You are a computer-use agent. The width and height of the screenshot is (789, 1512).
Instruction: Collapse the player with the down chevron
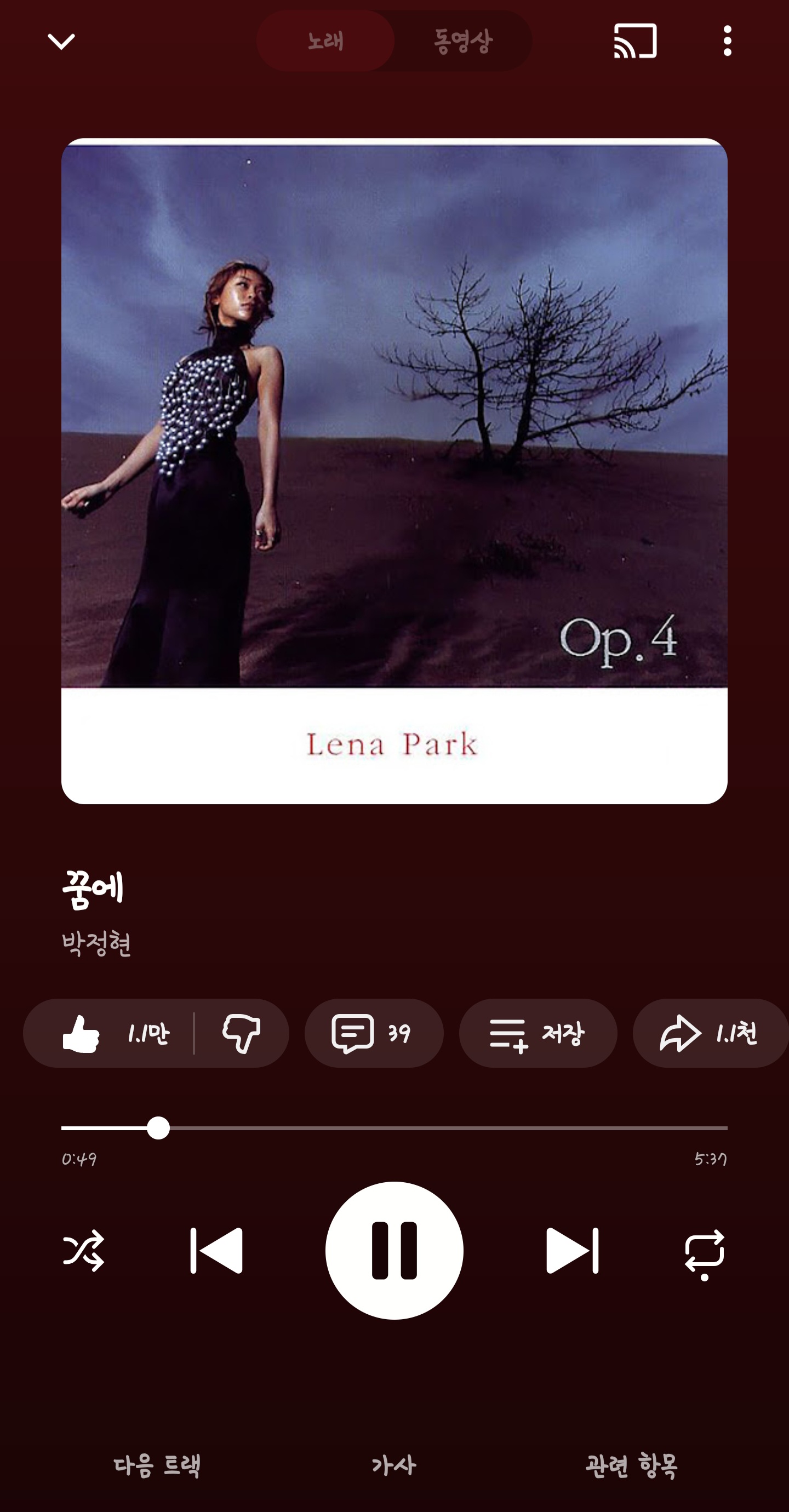pos(61,41)
